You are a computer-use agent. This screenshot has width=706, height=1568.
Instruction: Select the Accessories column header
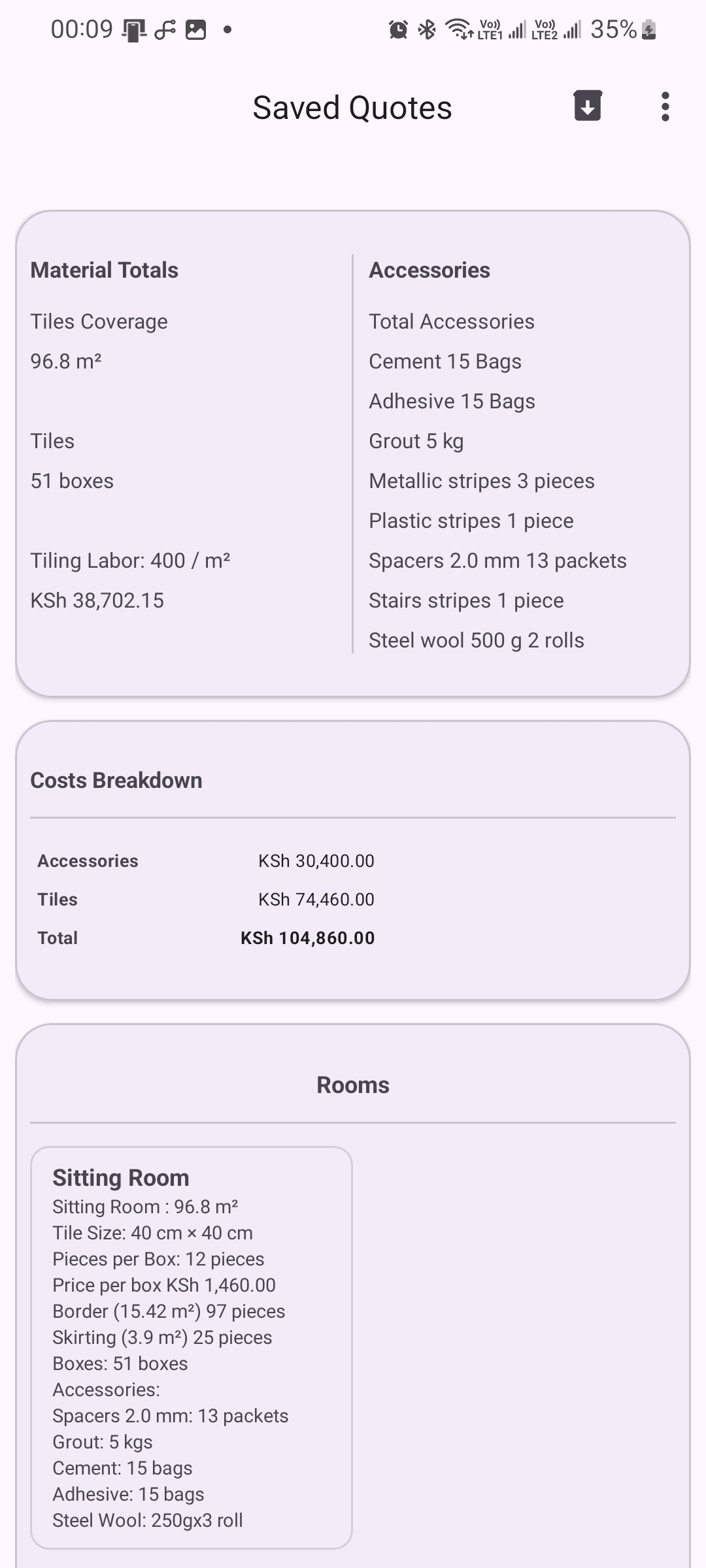click(429, 269)
